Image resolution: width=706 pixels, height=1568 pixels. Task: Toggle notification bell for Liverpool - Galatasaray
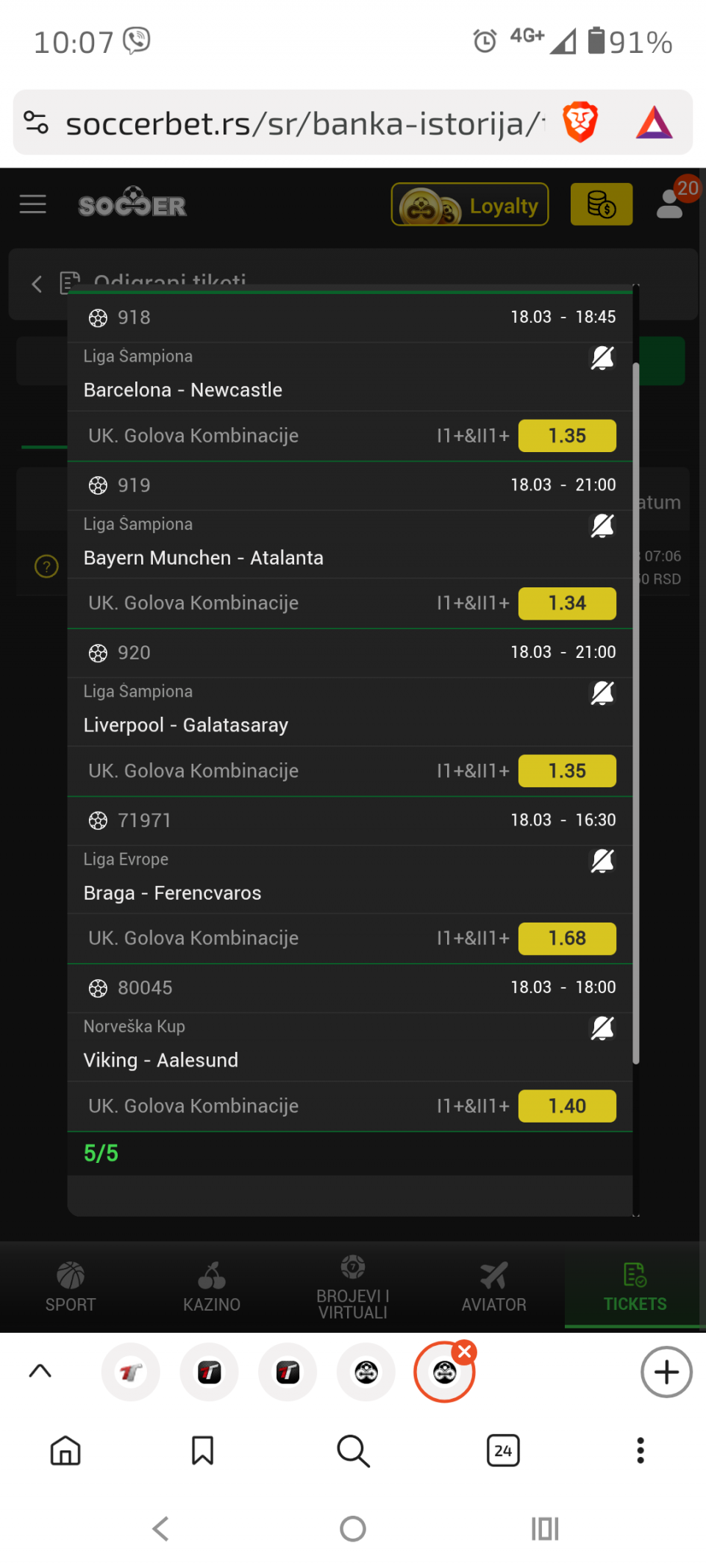pos(602,693)
